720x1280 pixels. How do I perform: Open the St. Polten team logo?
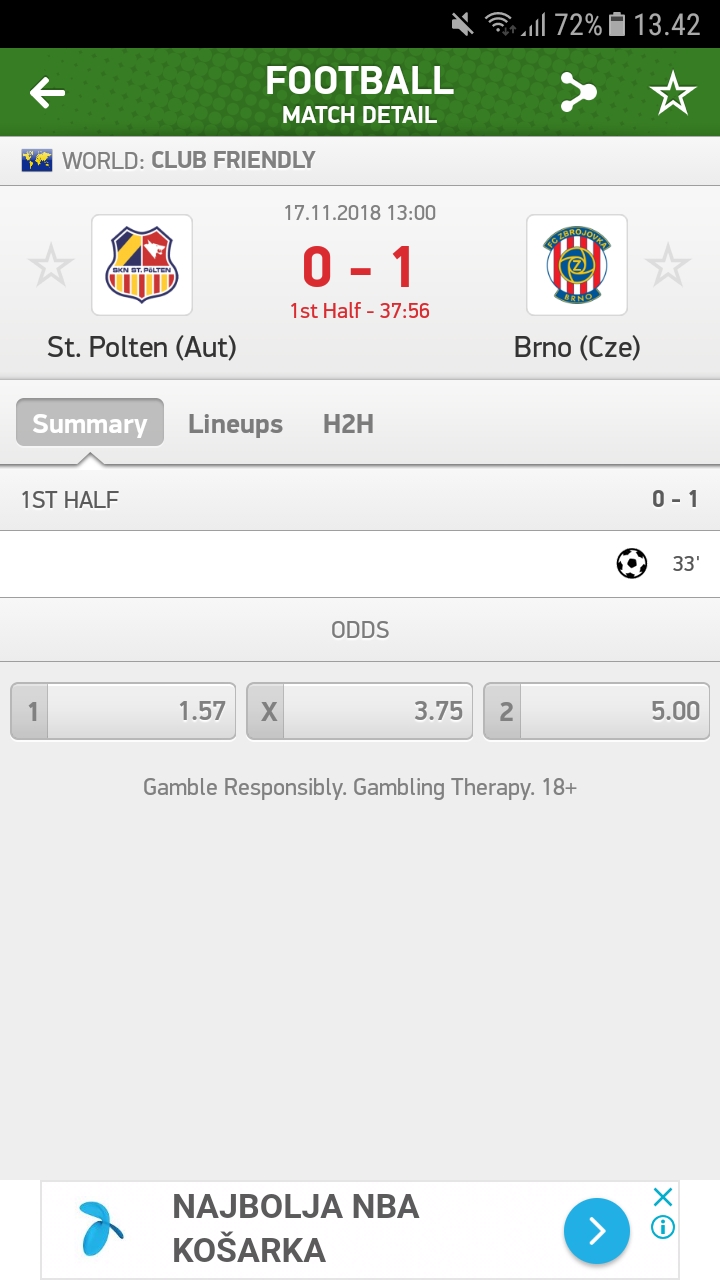[142, 265]
